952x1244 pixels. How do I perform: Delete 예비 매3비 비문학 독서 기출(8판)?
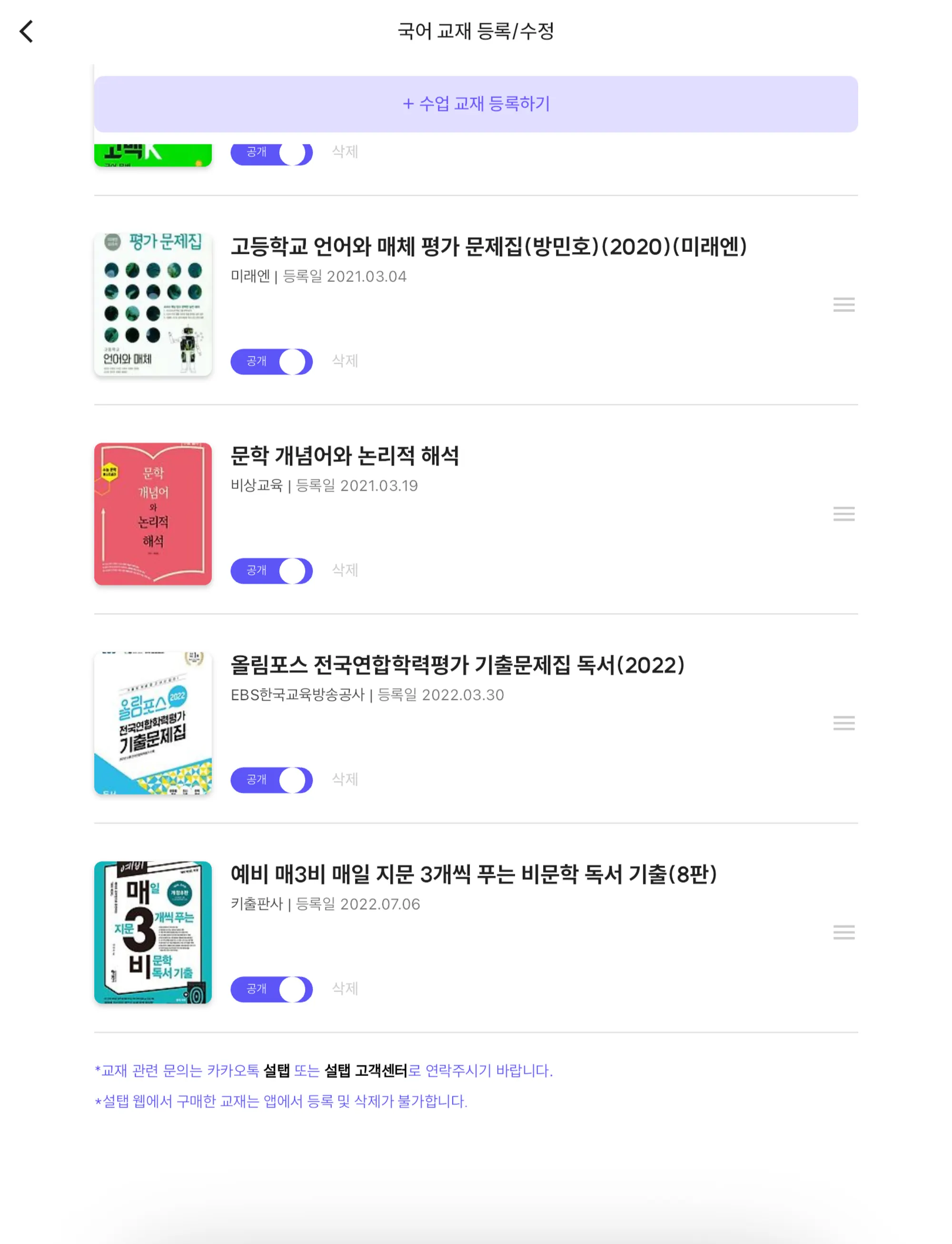click(345, 988)
